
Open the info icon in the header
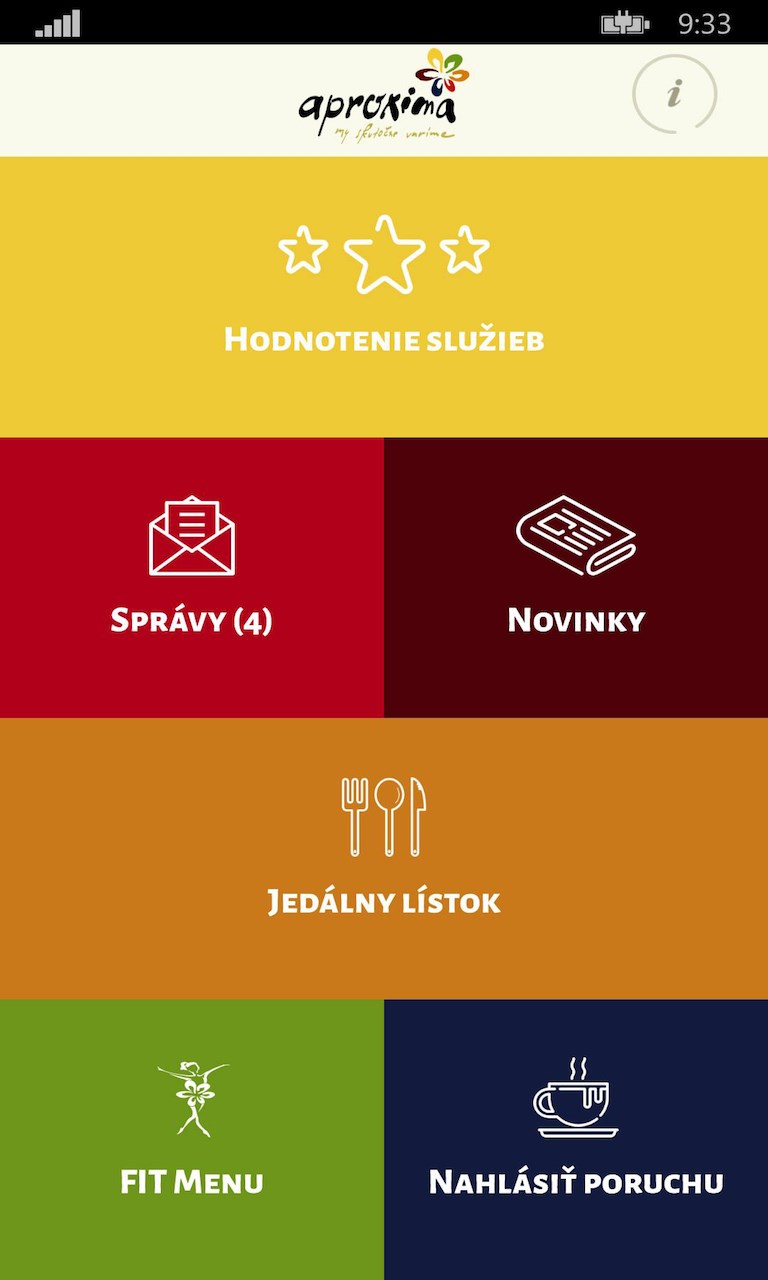(x=674, y=96)
